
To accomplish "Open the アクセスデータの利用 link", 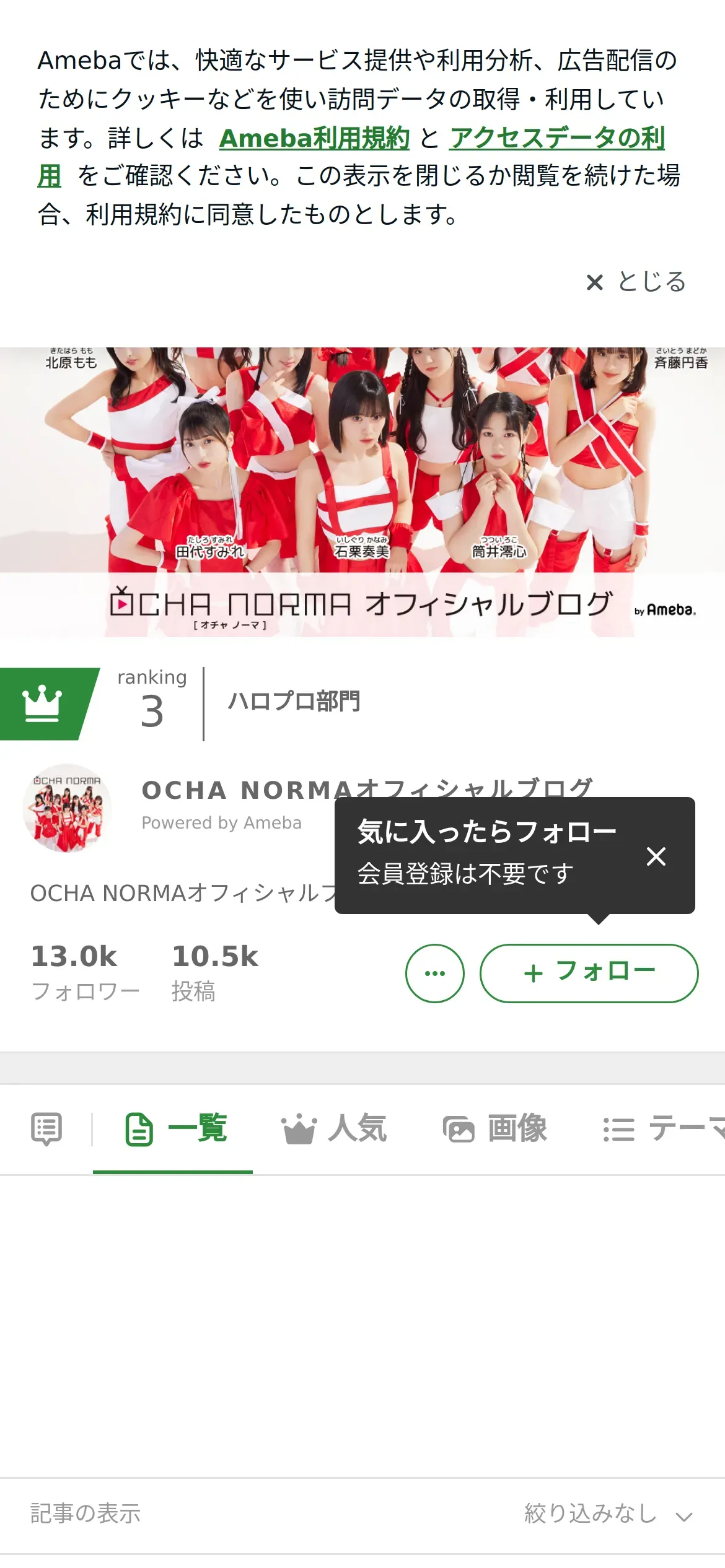I will click(x=557, y=138).
